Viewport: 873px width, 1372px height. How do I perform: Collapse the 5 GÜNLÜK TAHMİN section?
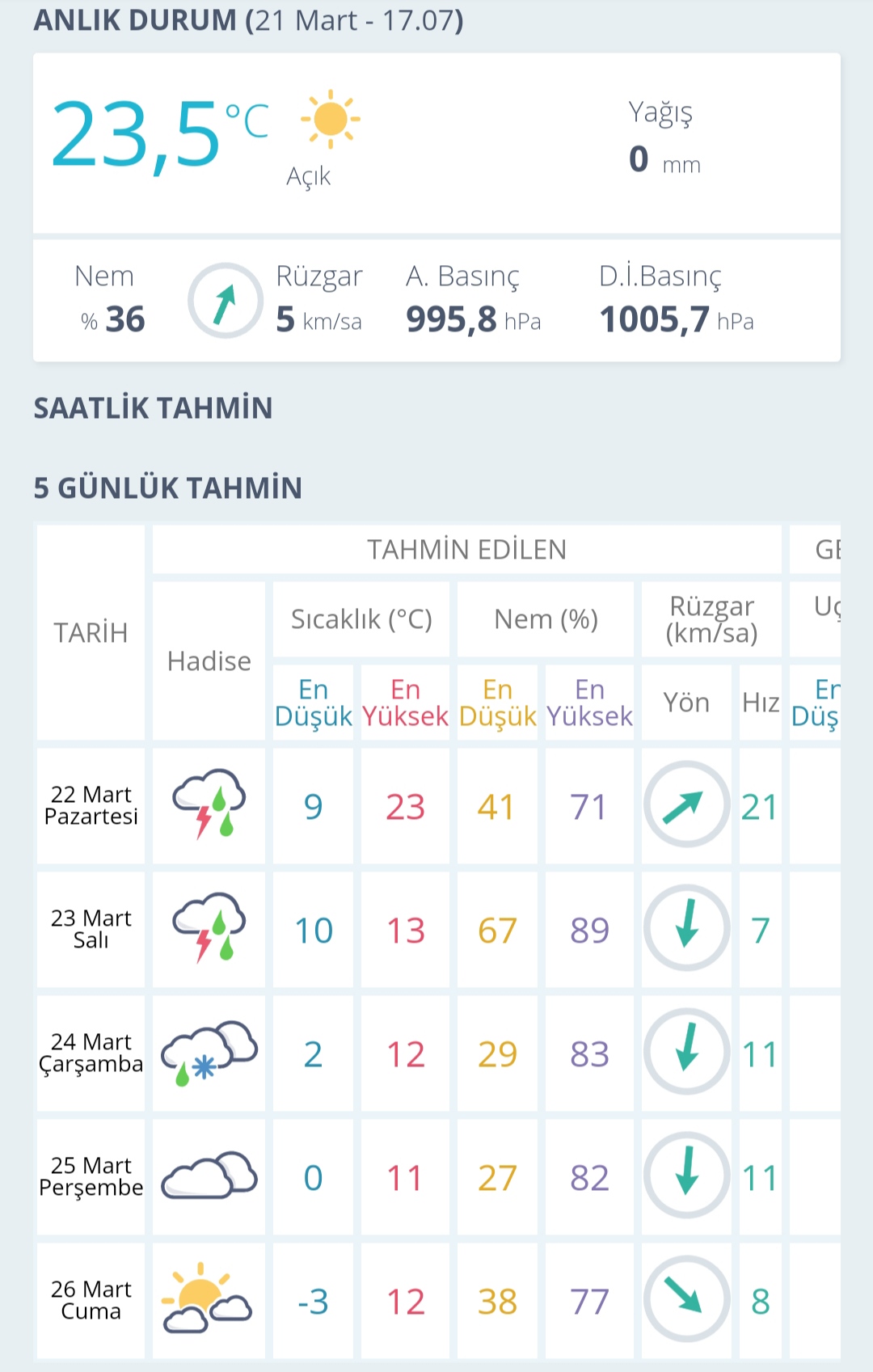167,488
